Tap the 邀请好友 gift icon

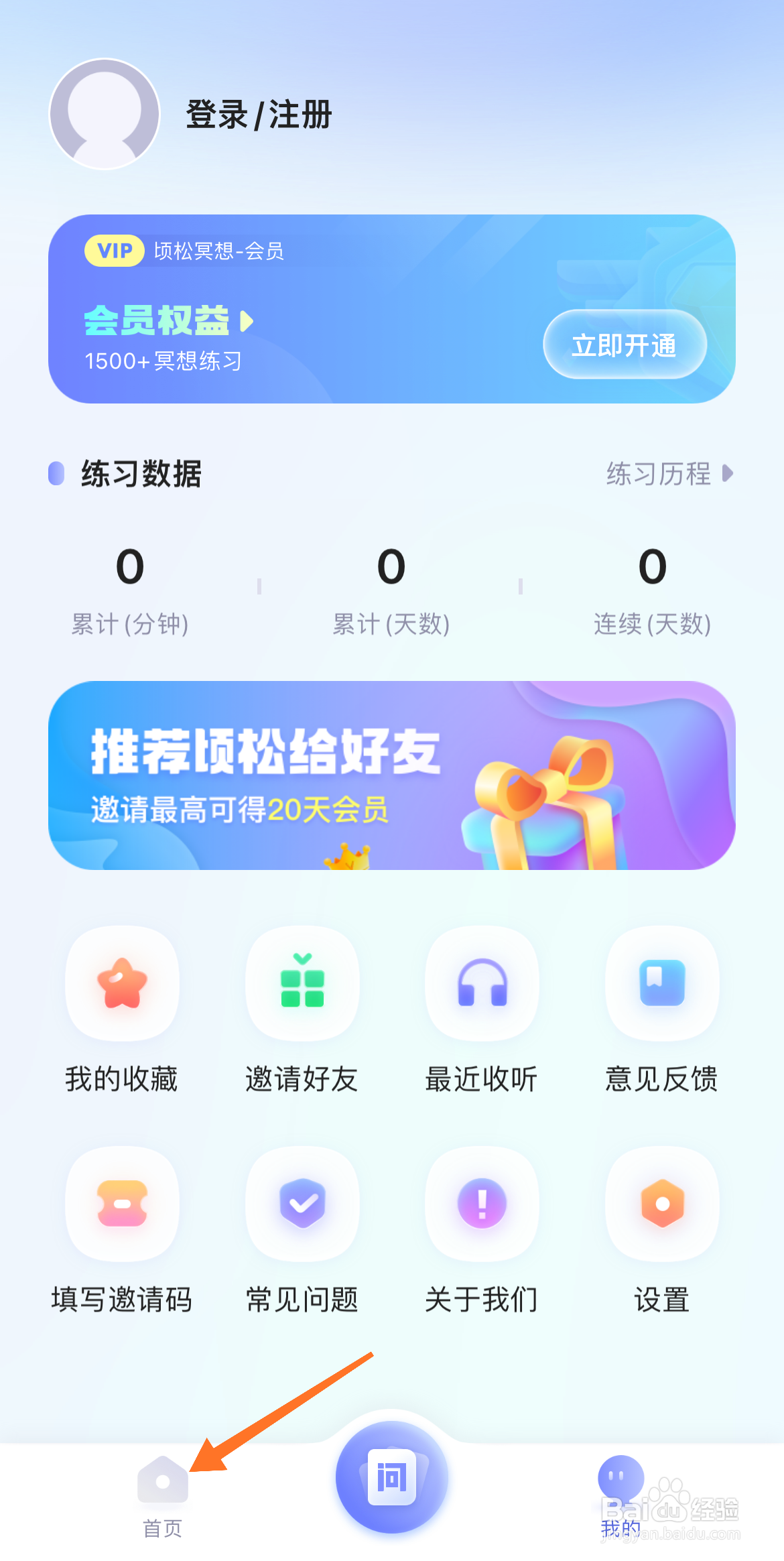302,984
